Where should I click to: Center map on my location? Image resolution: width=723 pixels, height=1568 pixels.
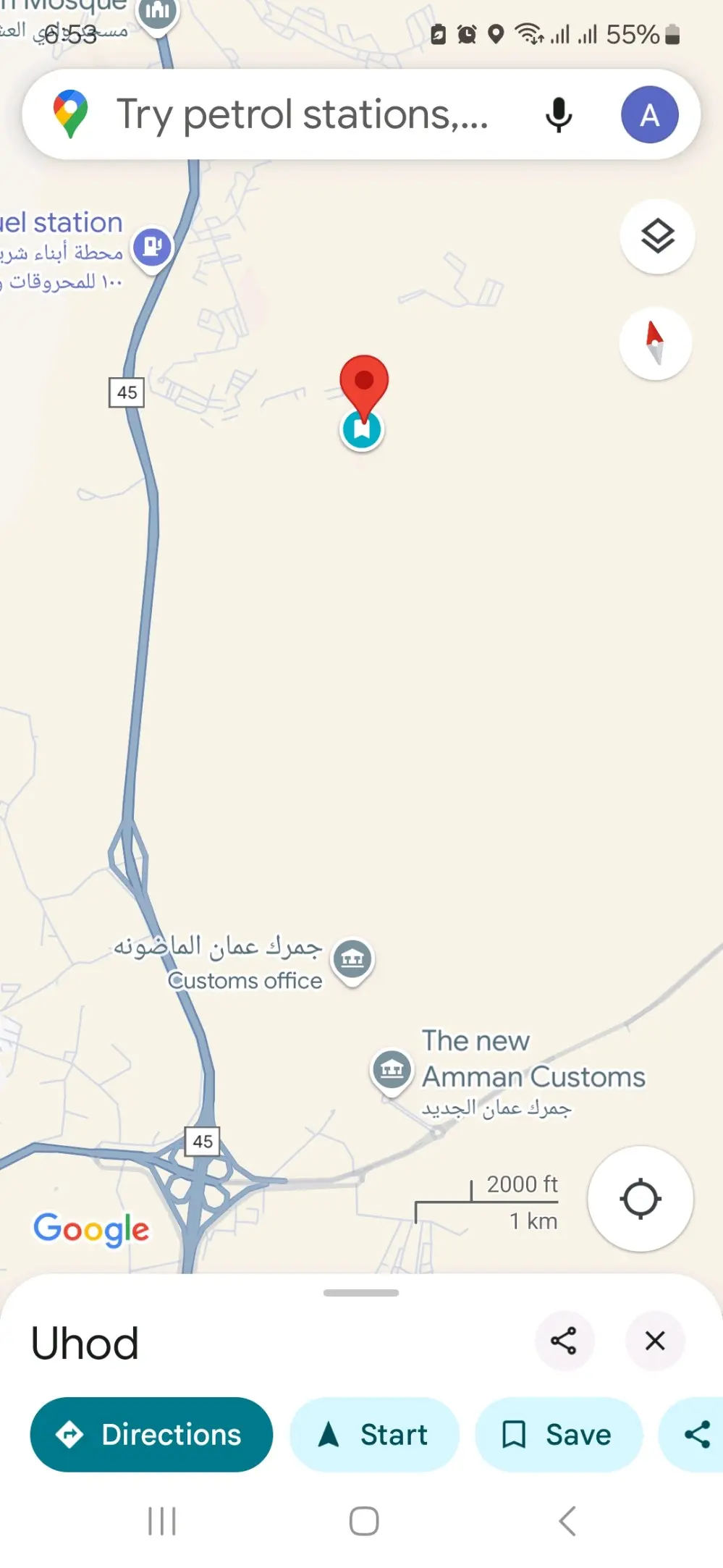(x=640, y=1199)
